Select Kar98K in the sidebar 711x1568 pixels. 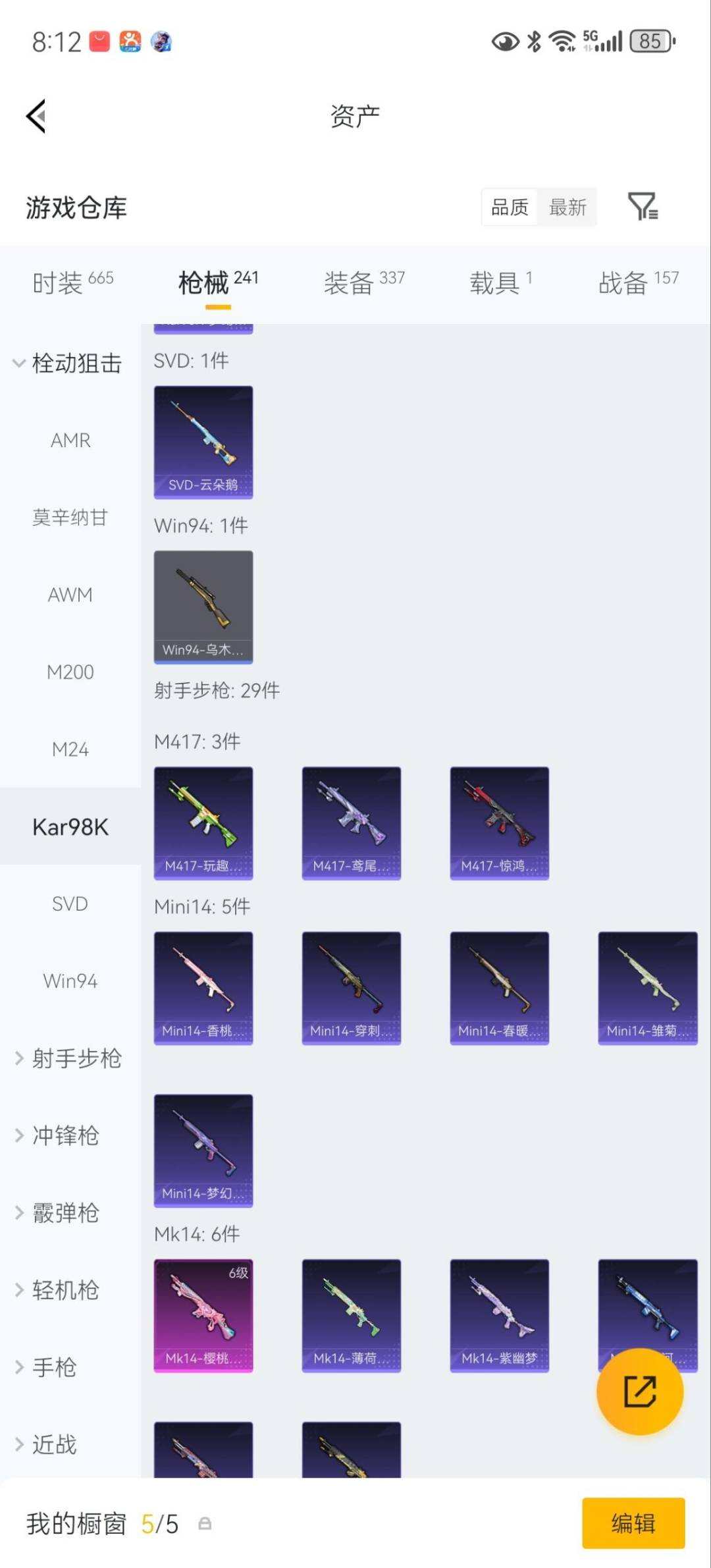70,827
